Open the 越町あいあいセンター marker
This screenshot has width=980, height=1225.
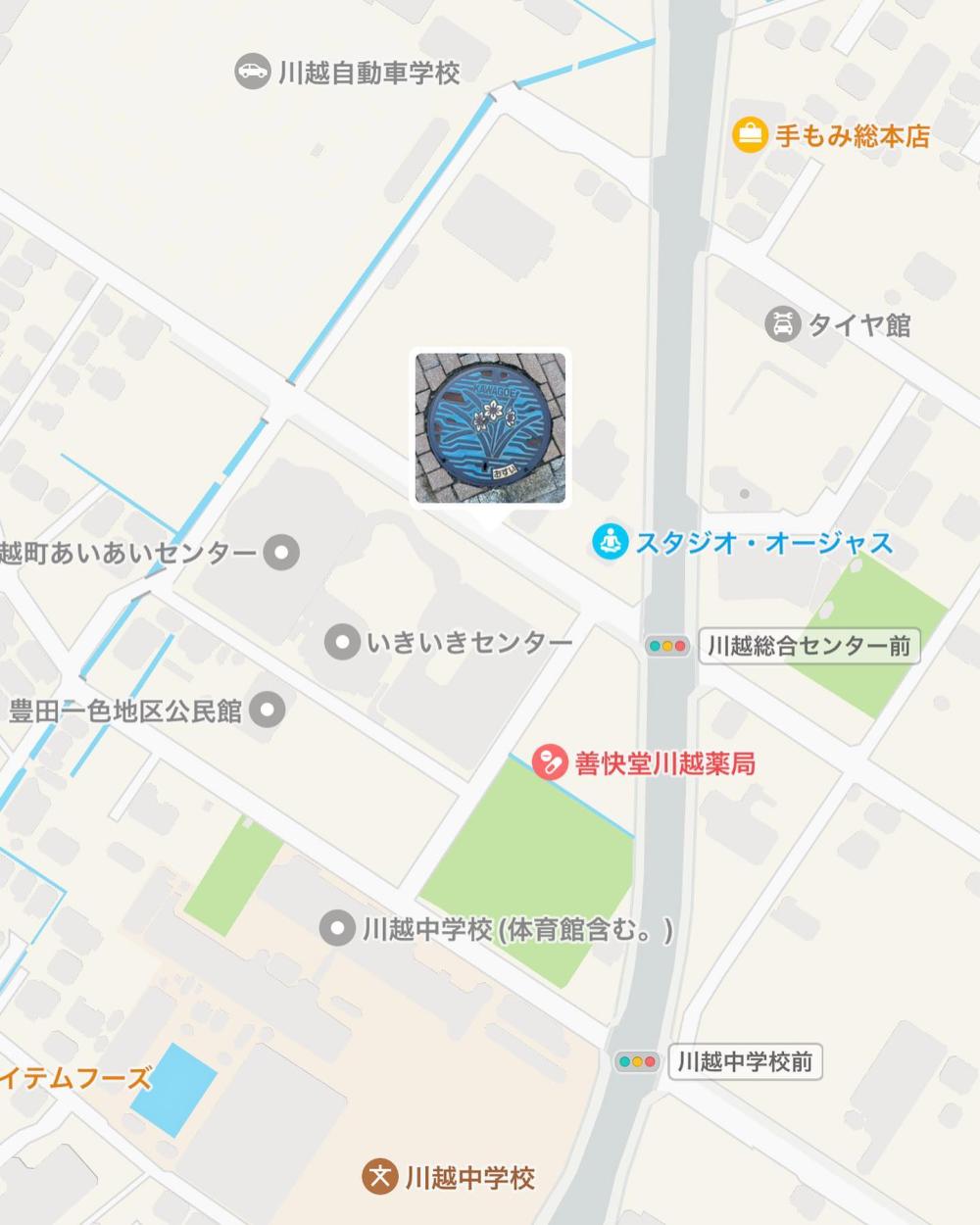pyautogui.click(x=283, y=553)
